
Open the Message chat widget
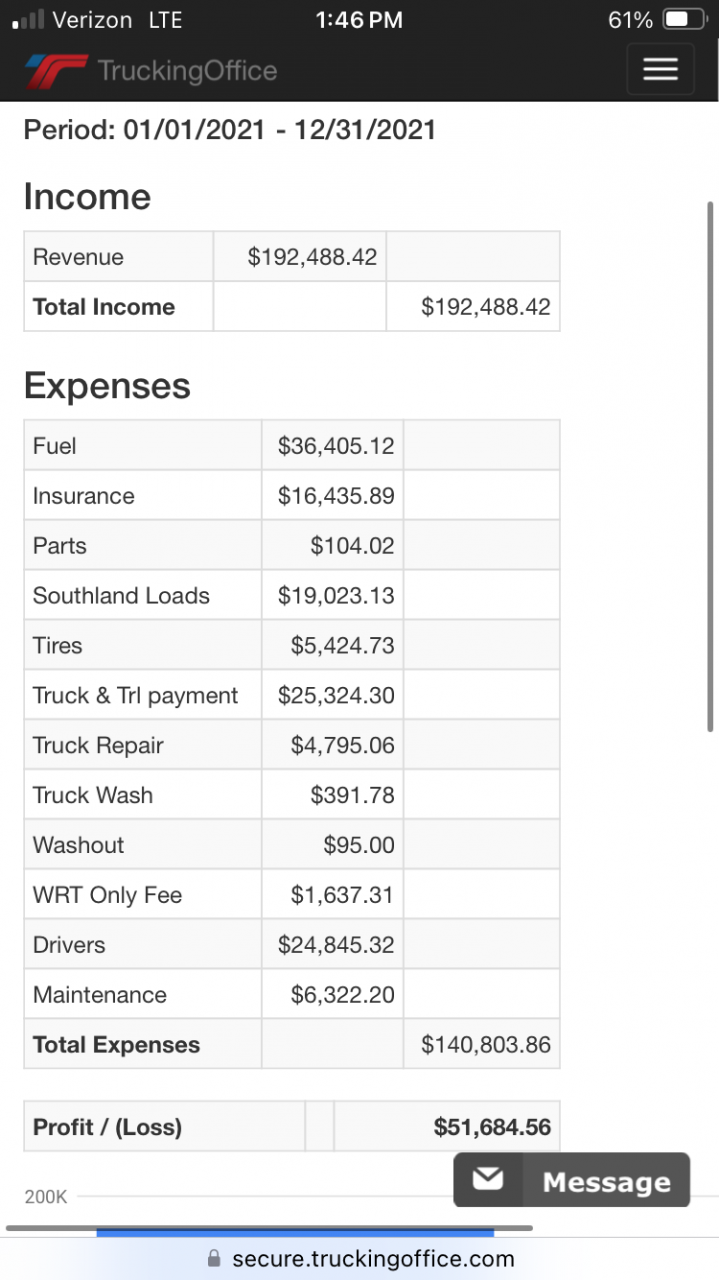(x=572, y=1181)
